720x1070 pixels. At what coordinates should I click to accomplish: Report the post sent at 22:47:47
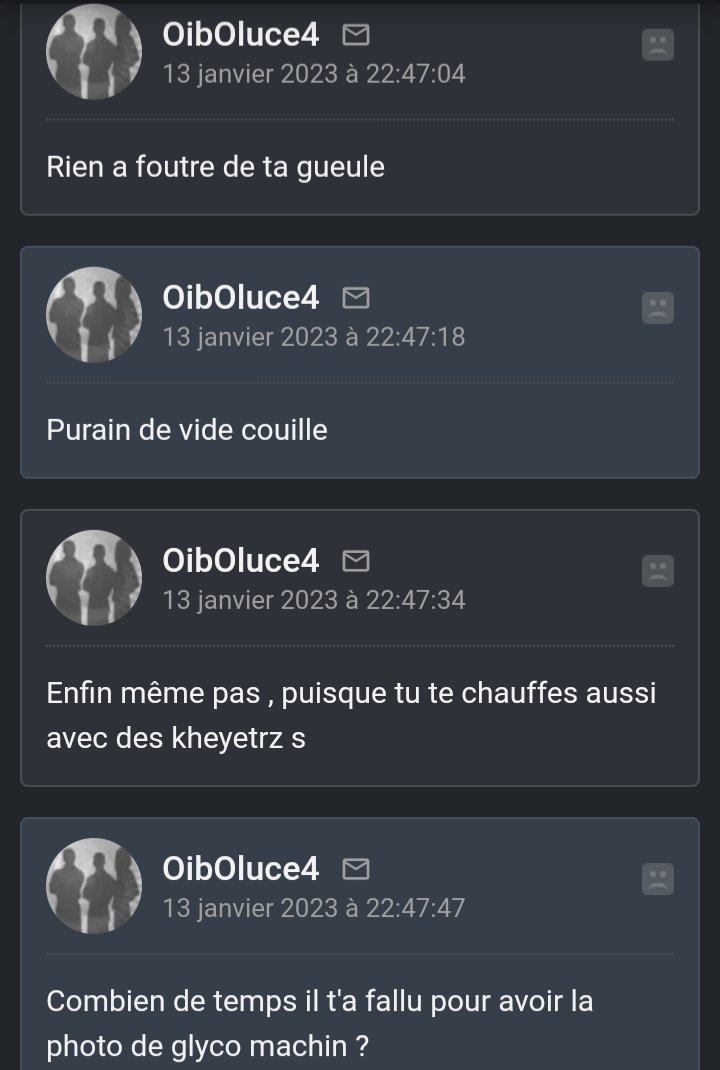click(x=657, y=879)
